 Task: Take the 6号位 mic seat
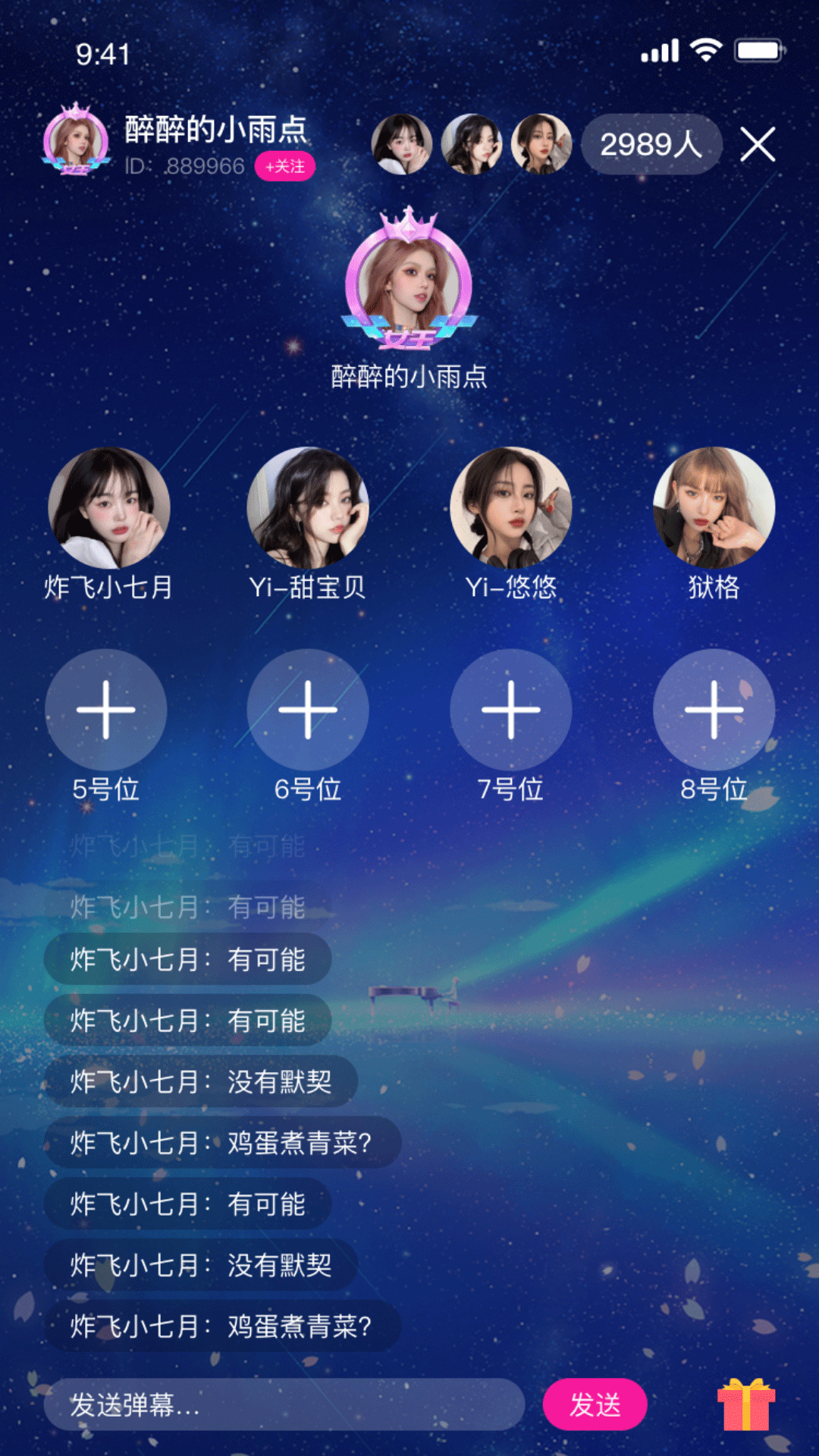point(308,710)
